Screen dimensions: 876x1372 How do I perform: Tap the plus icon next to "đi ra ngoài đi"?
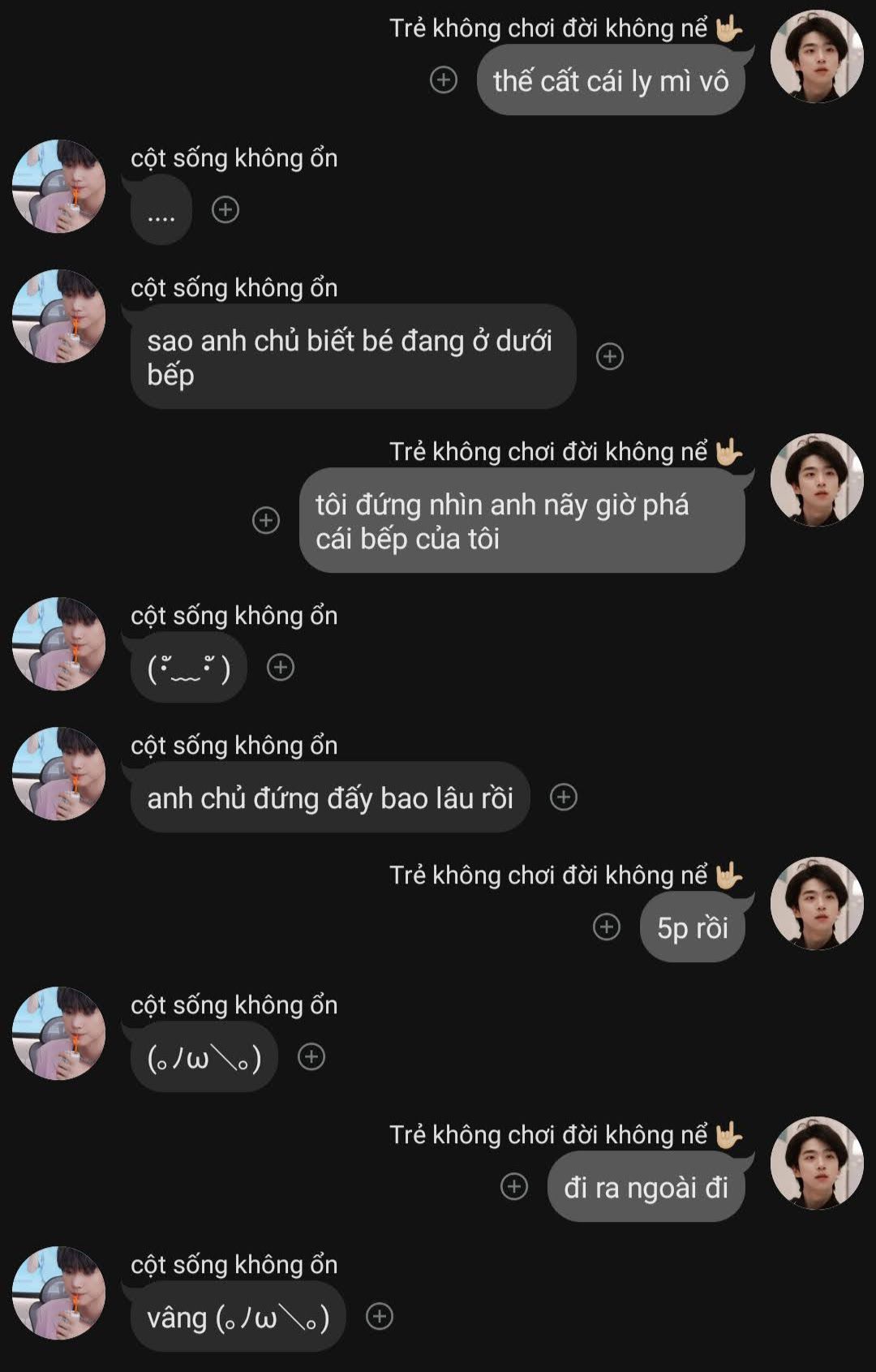coord(514,1187)
